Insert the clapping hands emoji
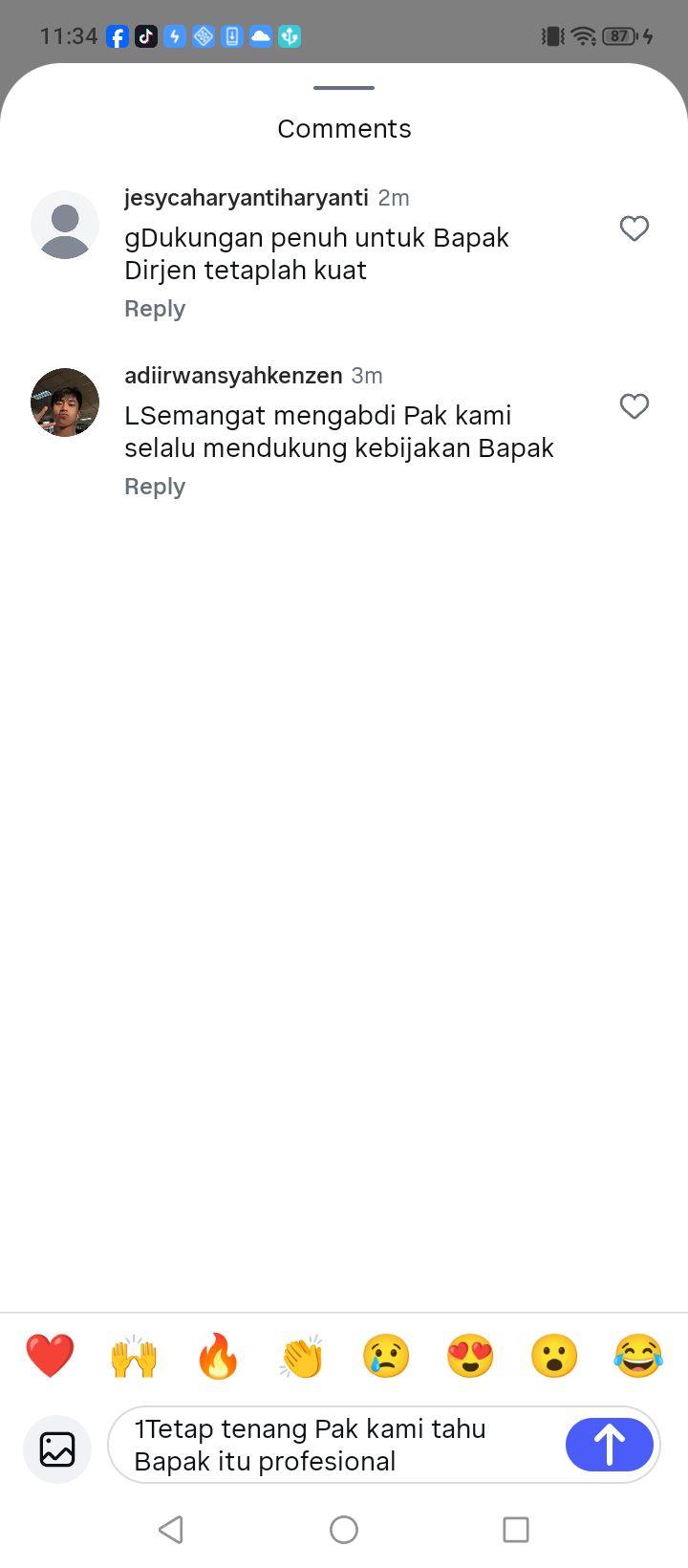 coord(302,1356)
